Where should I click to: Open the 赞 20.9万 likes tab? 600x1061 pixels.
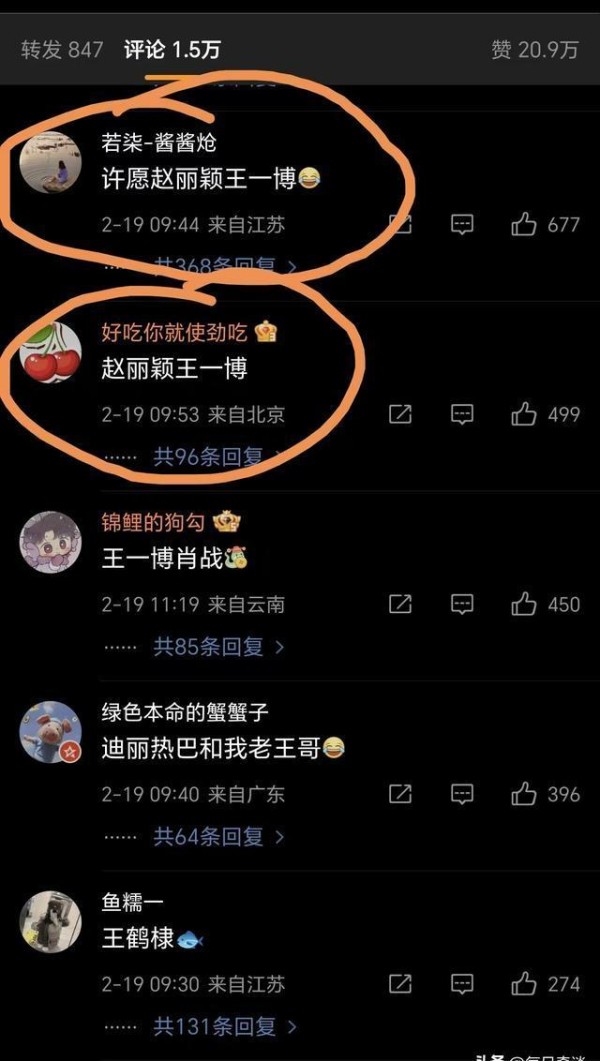(535, 49)
